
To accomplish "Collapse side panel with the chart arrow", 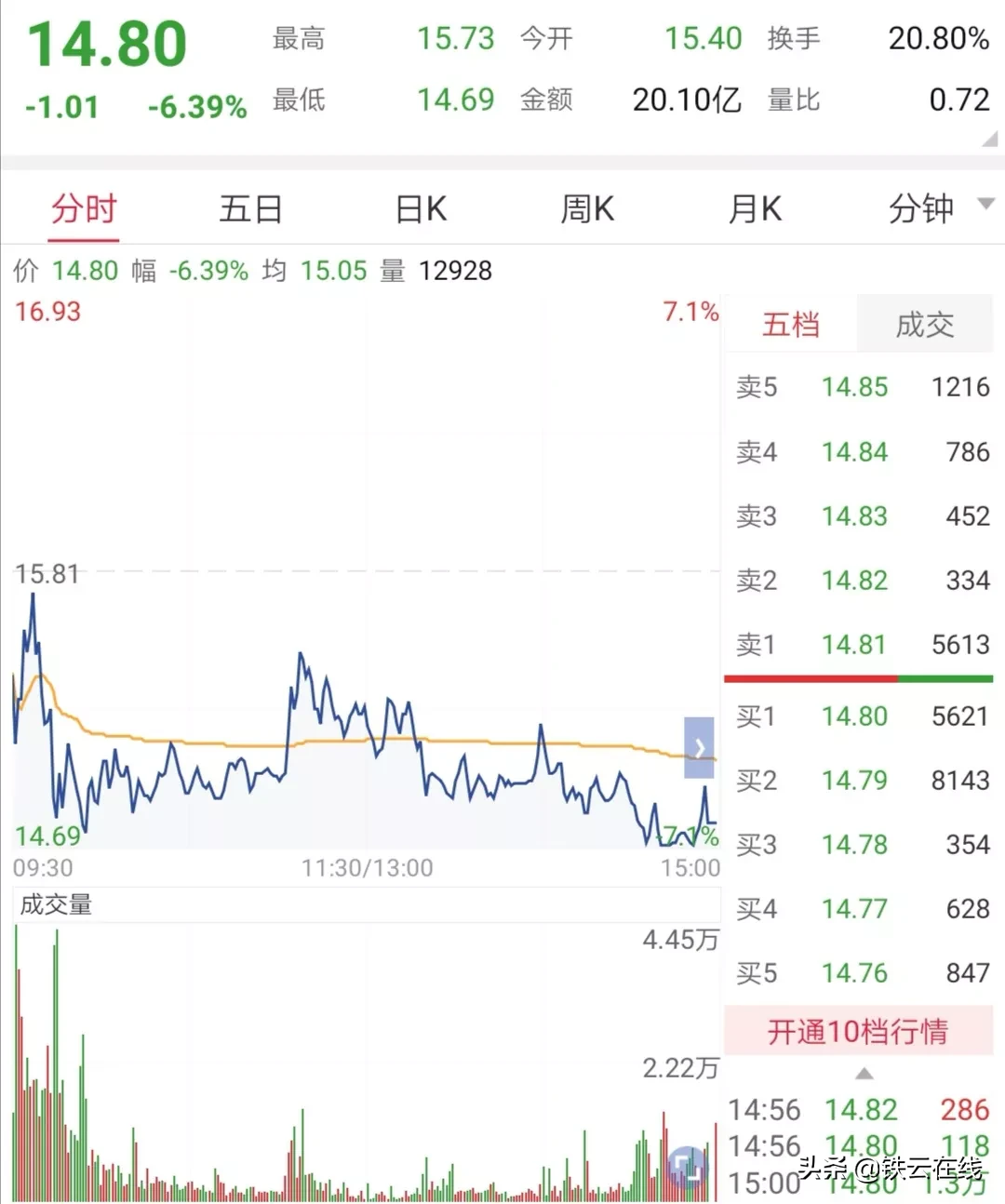I will pos(700,747).
